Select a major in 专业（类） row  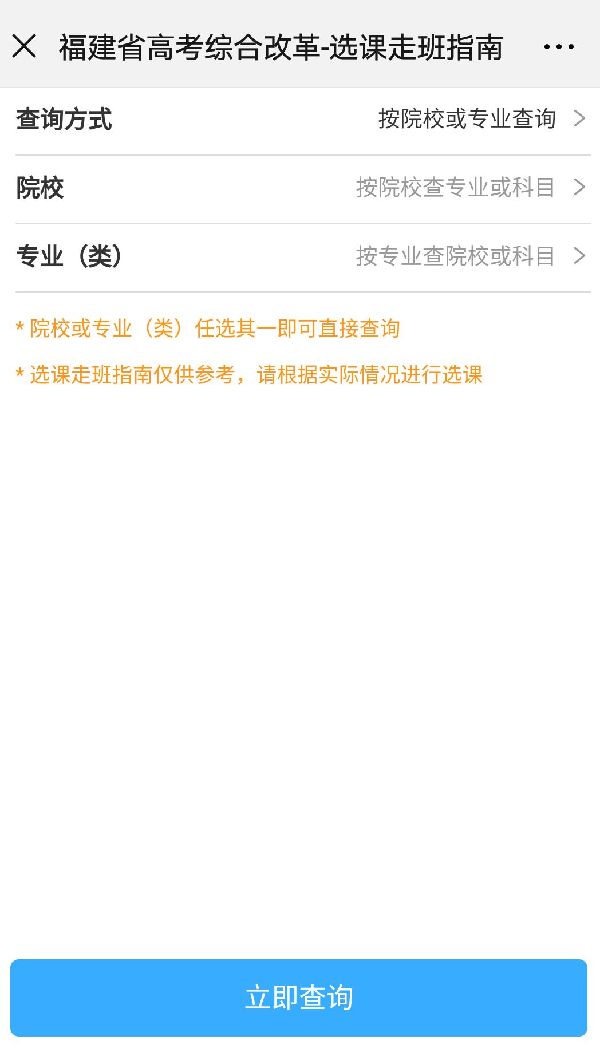point(302,258)
